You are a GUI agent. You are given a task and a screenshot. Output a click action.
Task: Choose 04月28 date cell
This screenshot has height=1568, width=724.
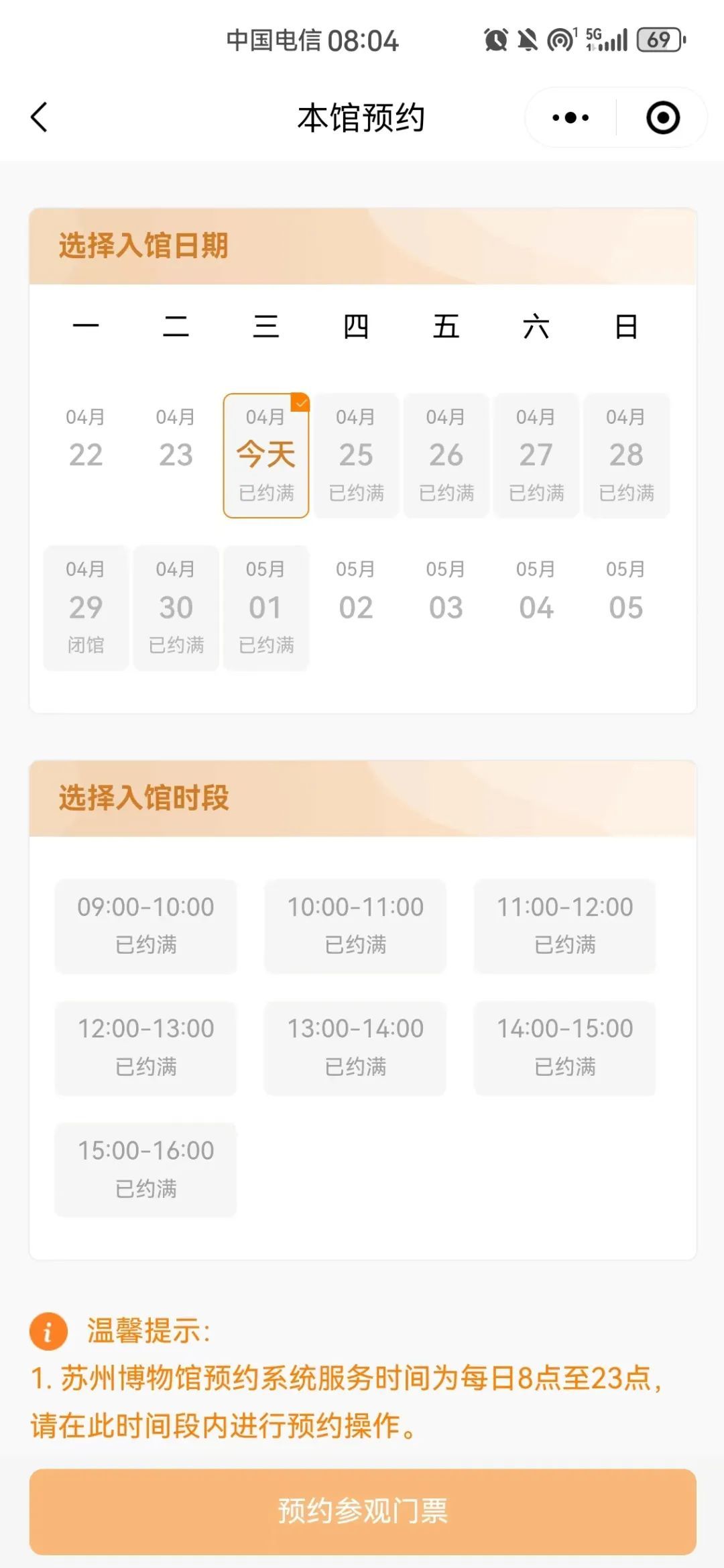[626, 455]
